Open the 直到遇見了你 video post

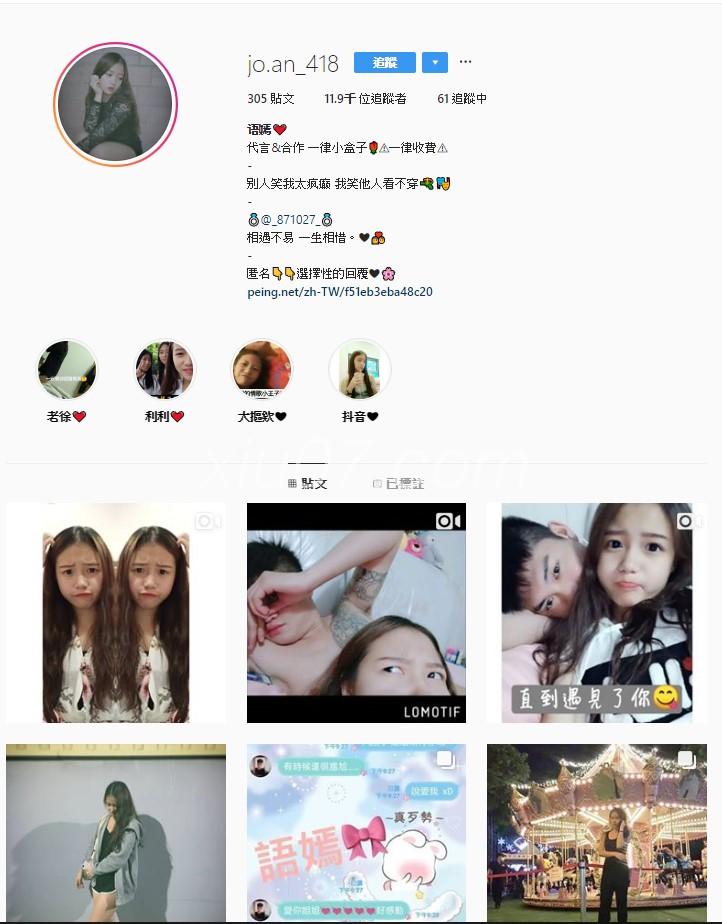click(x=596, y=613)
